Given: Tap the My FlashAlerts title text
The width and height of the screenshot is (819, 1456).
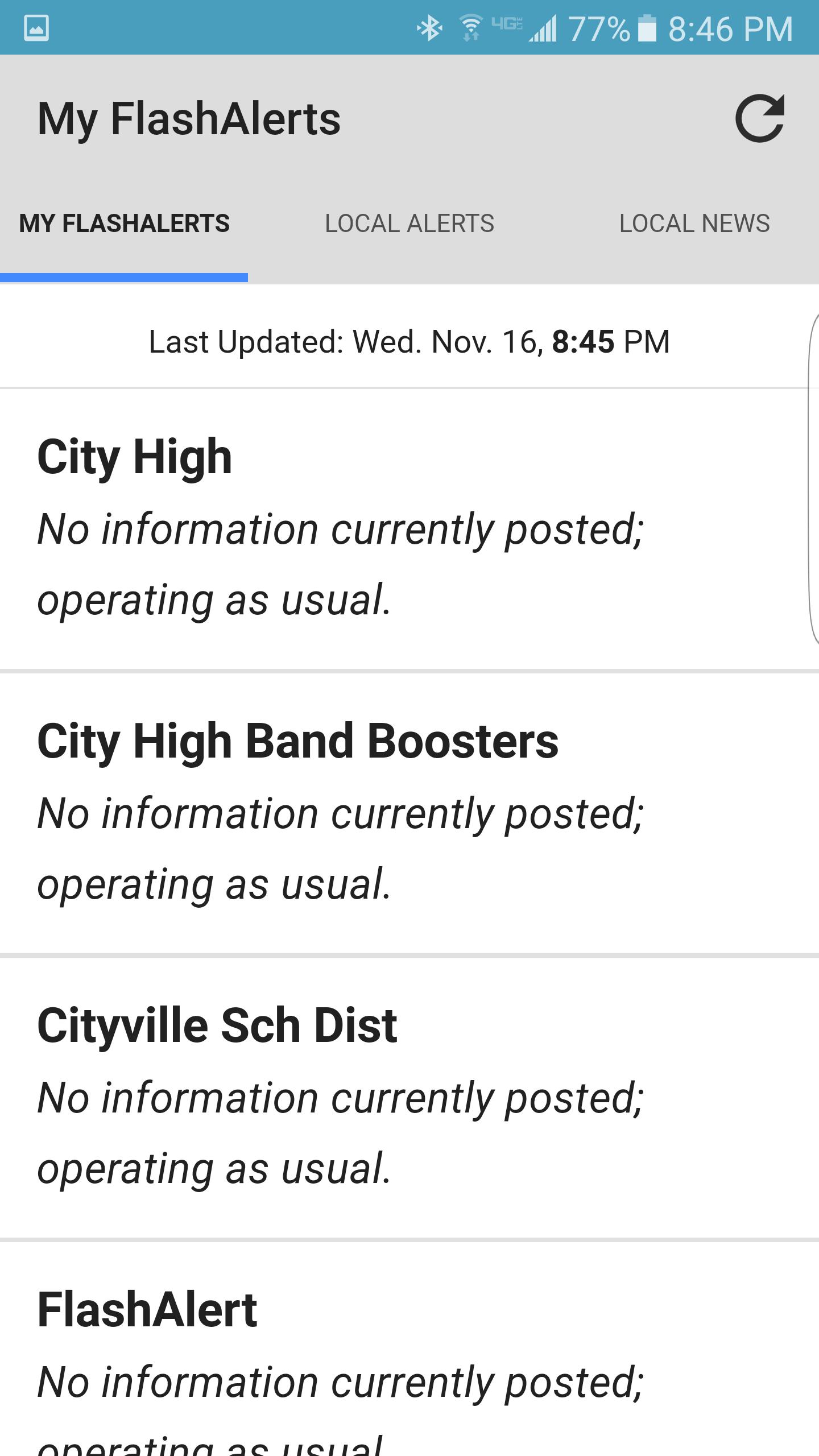Looking at the screenshot, I should point(190,118).
